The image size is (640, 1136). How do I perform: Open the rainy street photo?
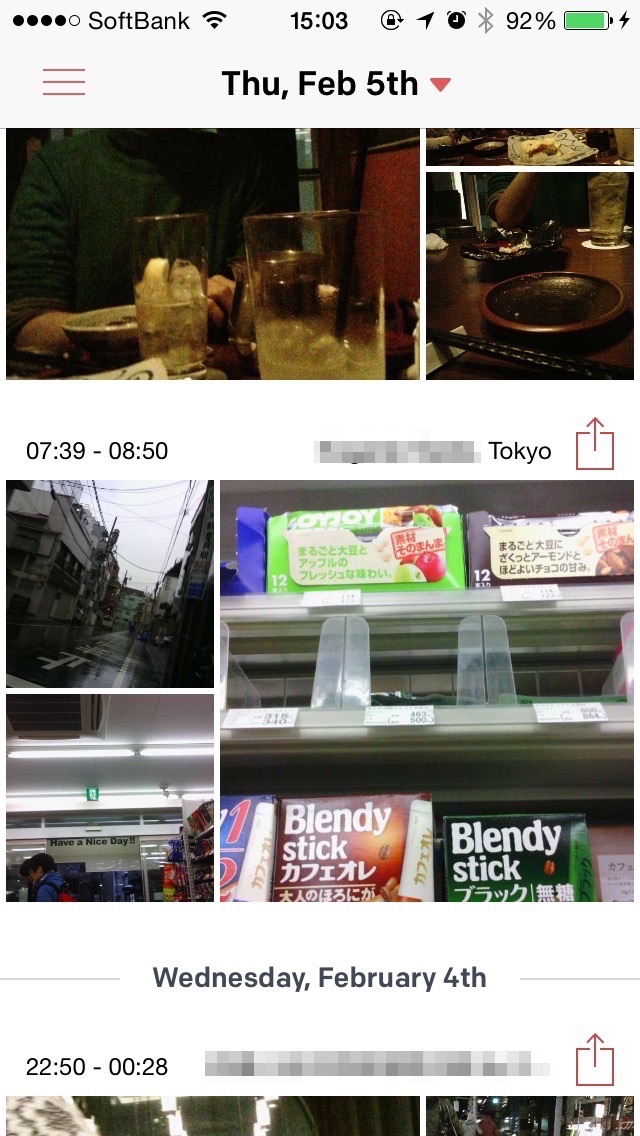click(110, 583)
